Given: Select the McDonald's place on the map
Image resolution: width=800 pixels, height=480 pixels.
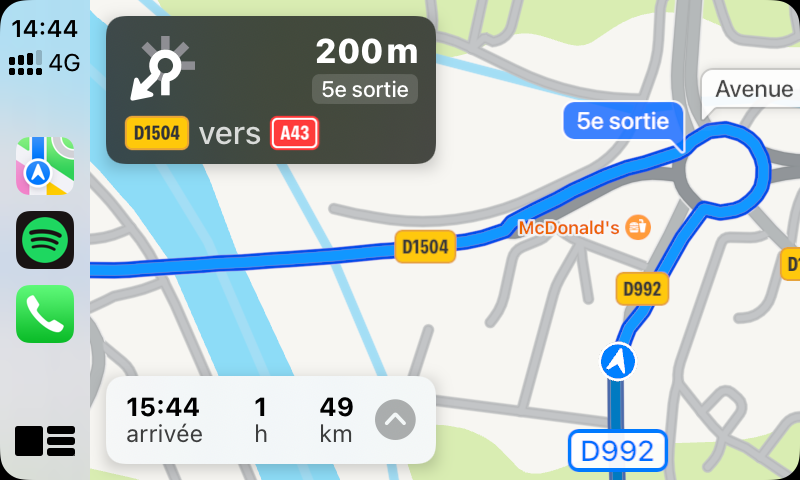Looking at the screenshot, I should (637, 228).
